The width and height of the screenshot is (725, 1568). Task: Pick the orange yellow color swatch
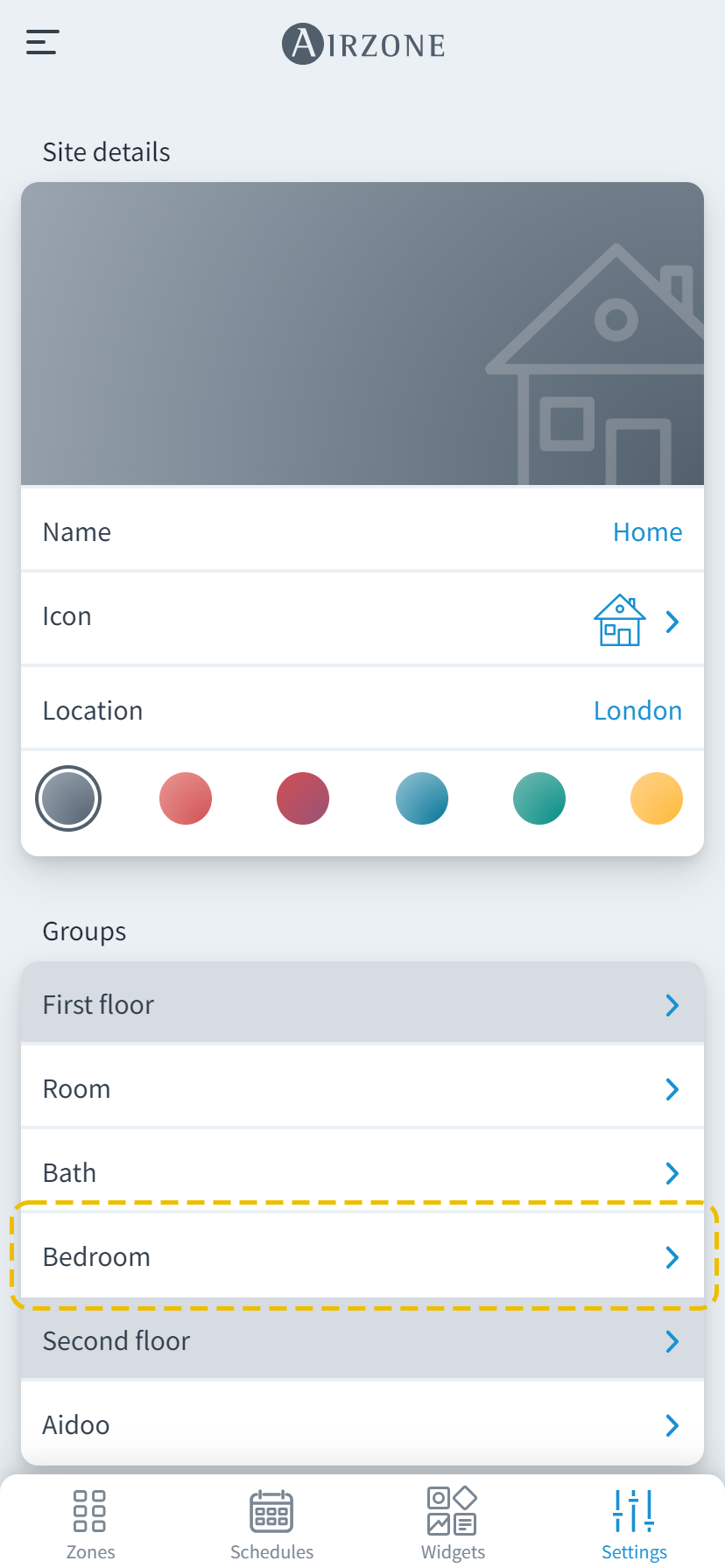click(657, 798)
